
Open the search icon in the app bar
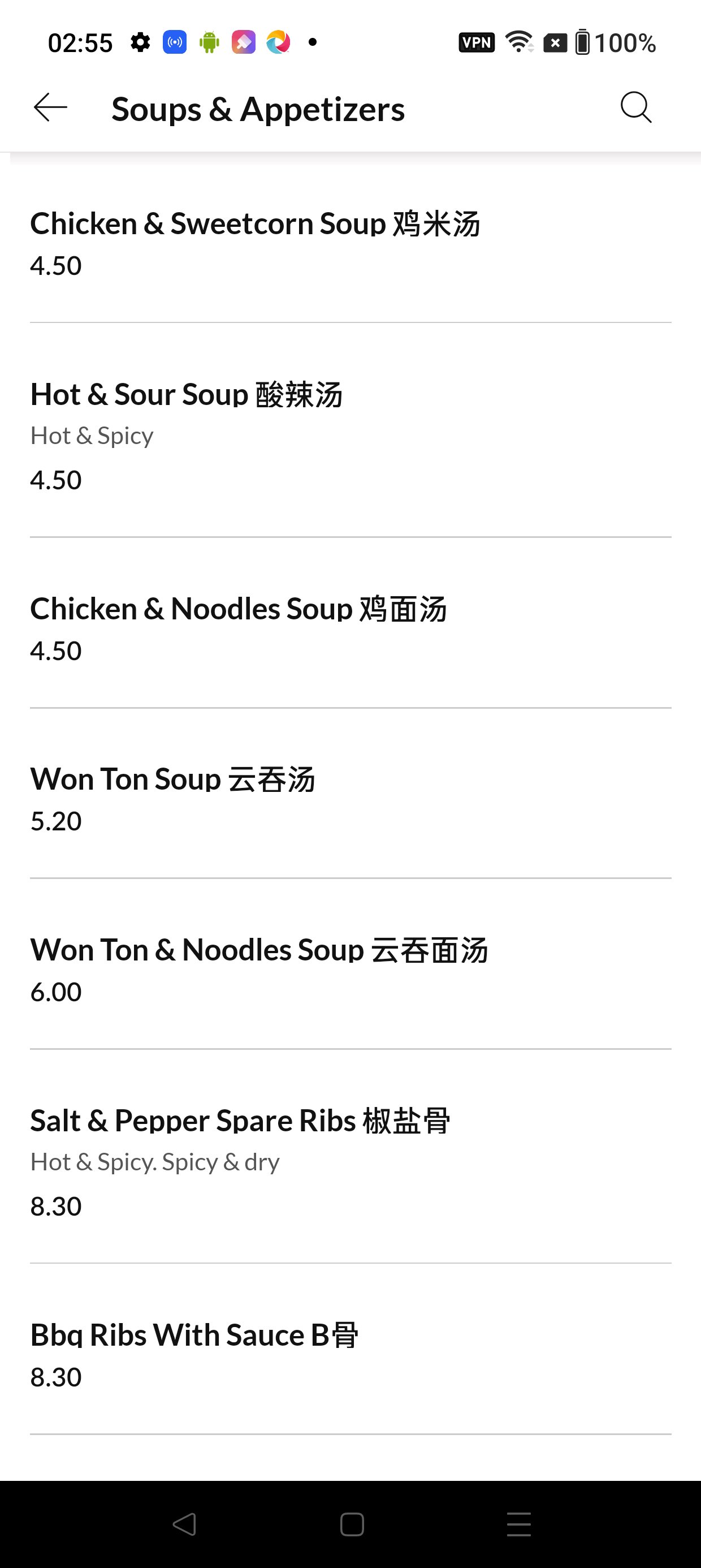(636, 109)
